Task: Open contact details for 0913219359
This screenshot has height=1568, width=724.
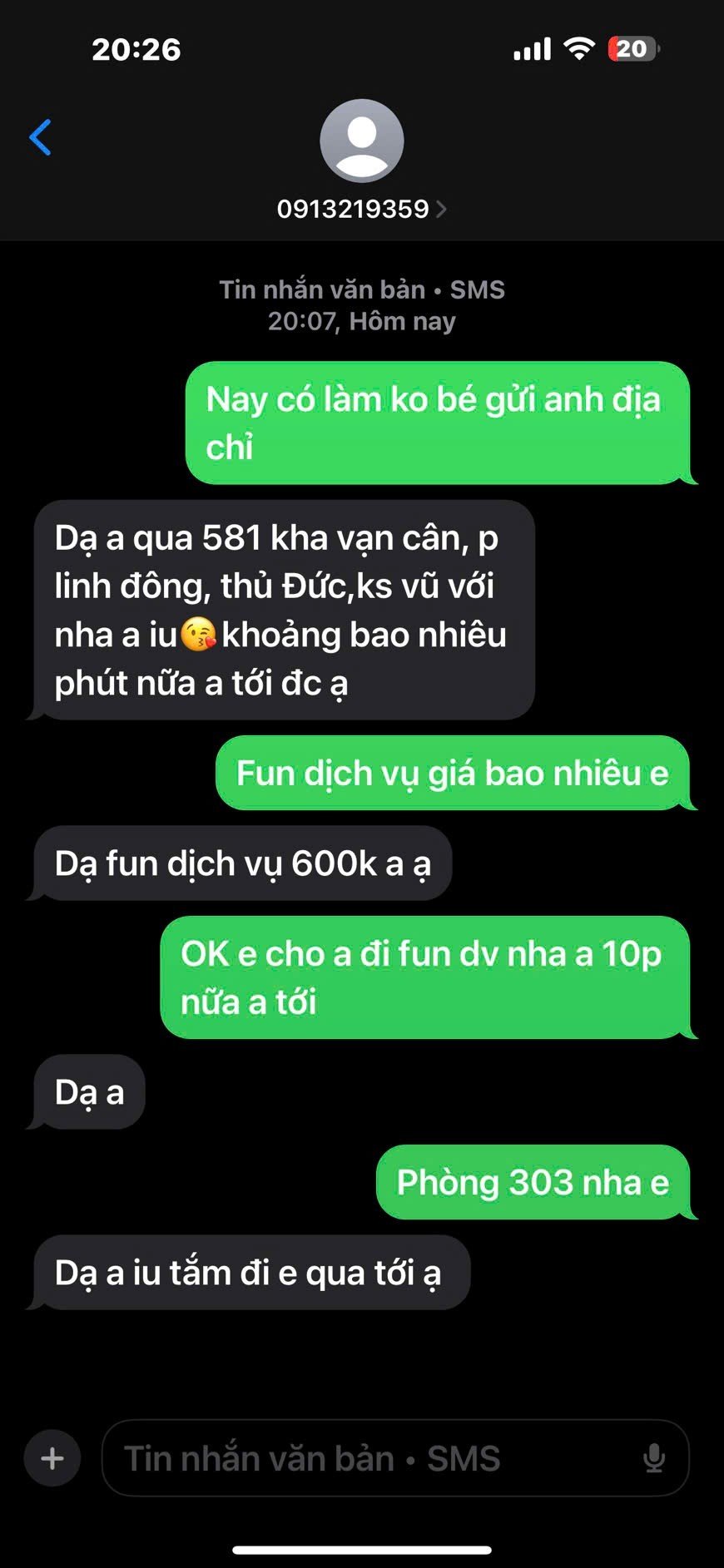Action: coord(361,208)
